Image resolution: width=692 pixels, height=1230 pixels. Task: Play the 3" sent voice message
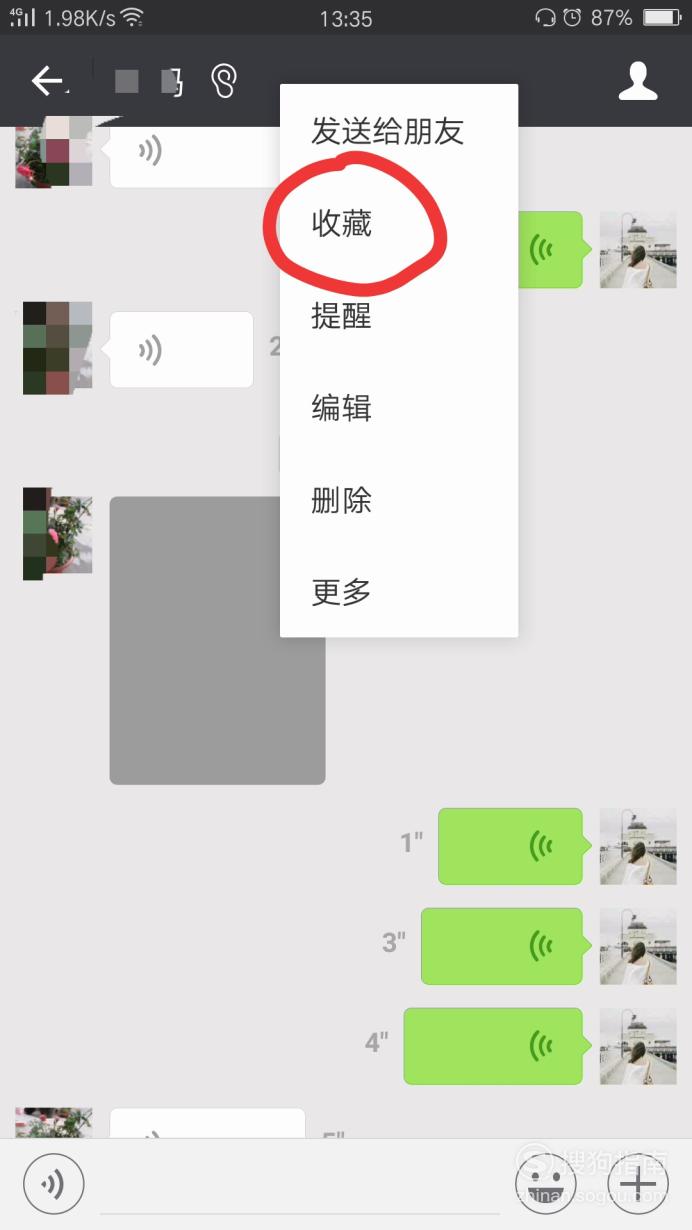pos(501,946)
